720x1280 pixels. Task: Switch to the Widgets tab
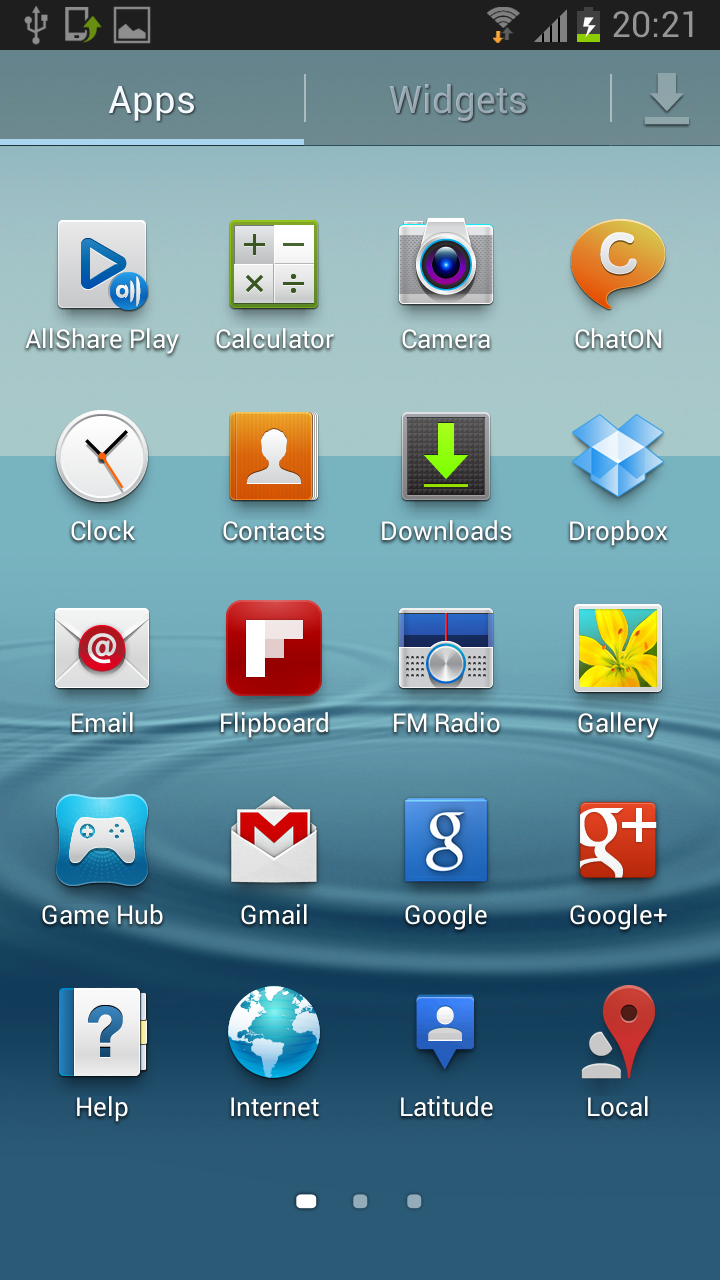pyautogui.click(x=458, y=100)
